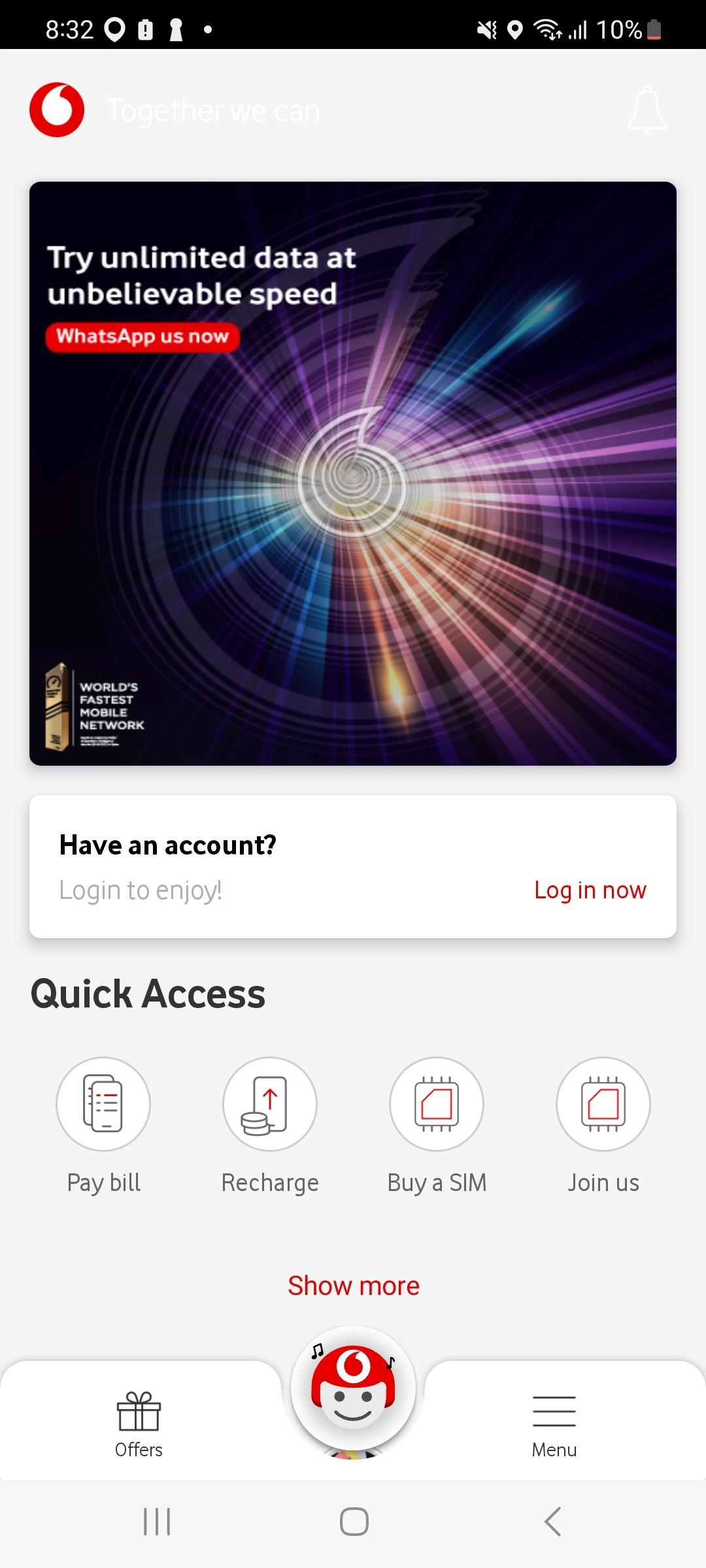Expand quick access with Show more

coord(354,1285)
